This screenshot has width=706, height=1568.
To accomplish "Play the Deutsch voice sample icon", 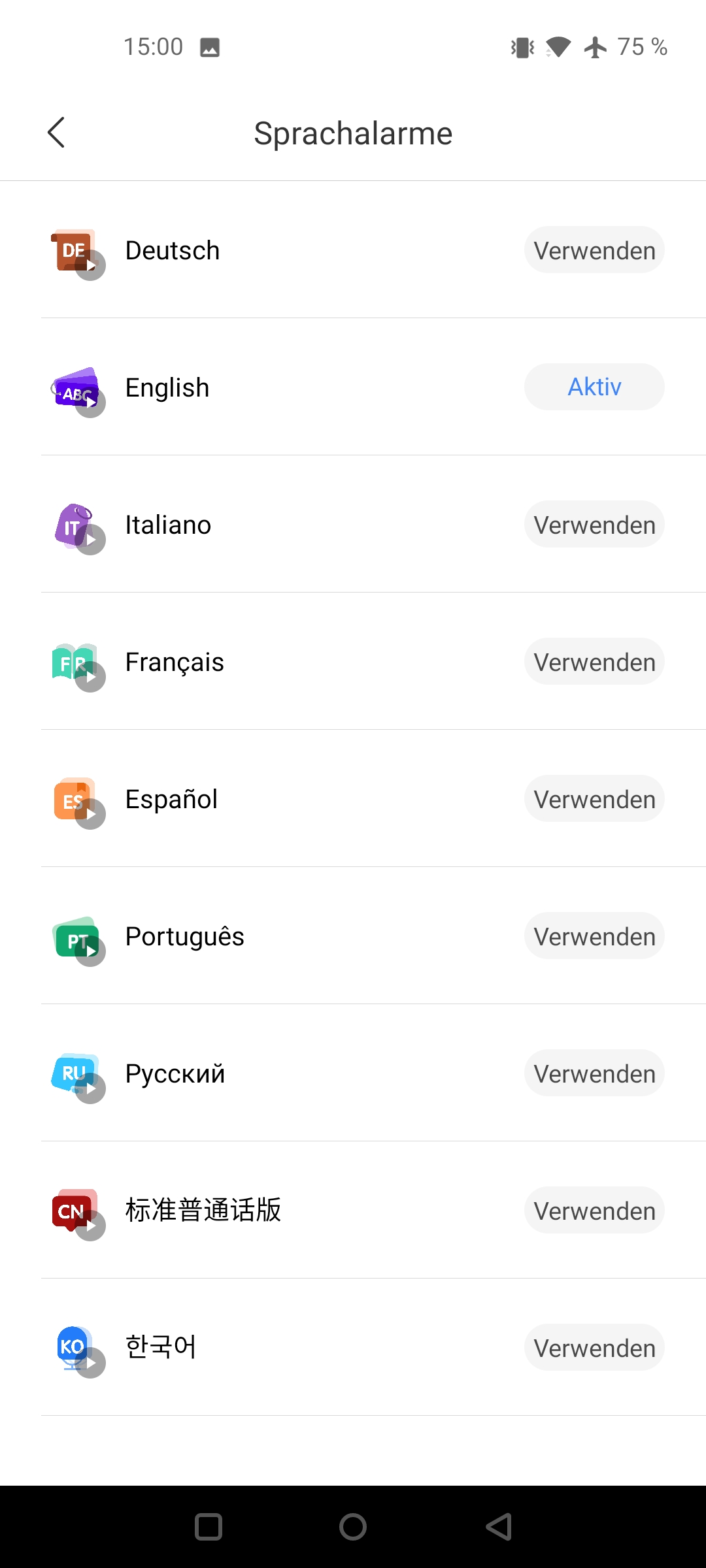I will point(78,254).
